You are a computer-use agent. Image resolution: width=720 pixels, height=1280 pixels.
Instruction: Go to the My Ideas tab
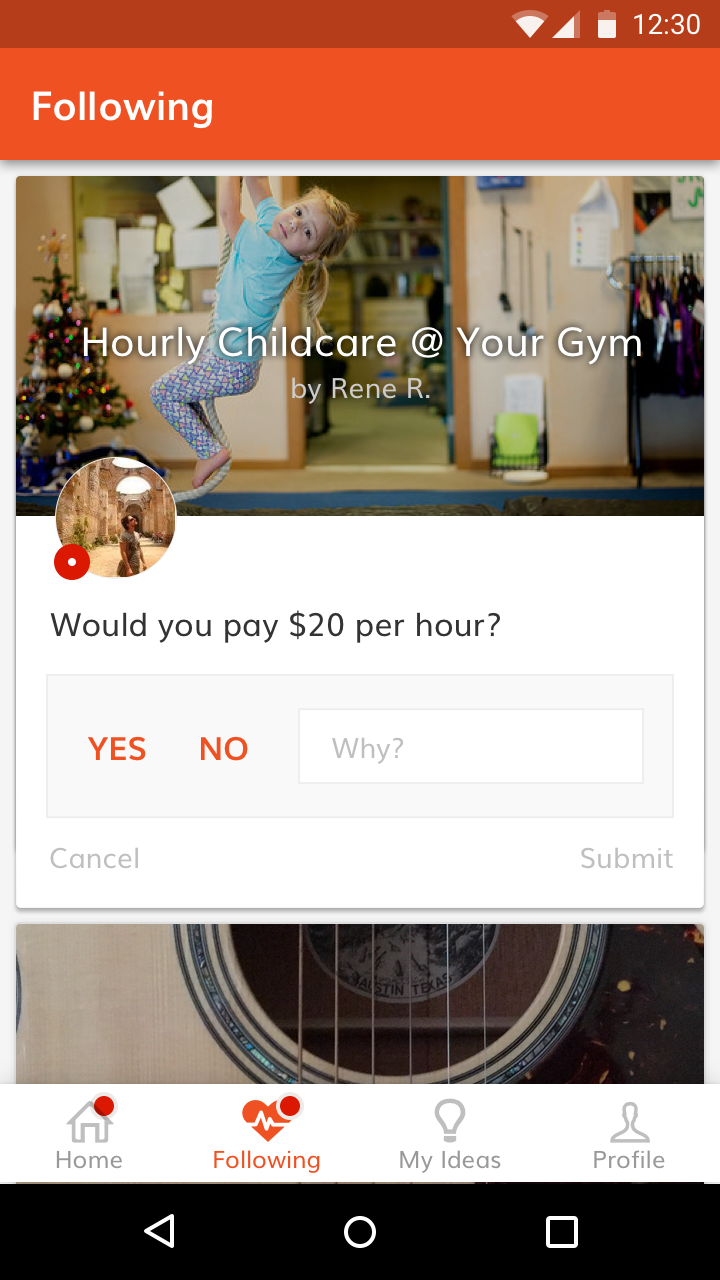point(449,1136)
